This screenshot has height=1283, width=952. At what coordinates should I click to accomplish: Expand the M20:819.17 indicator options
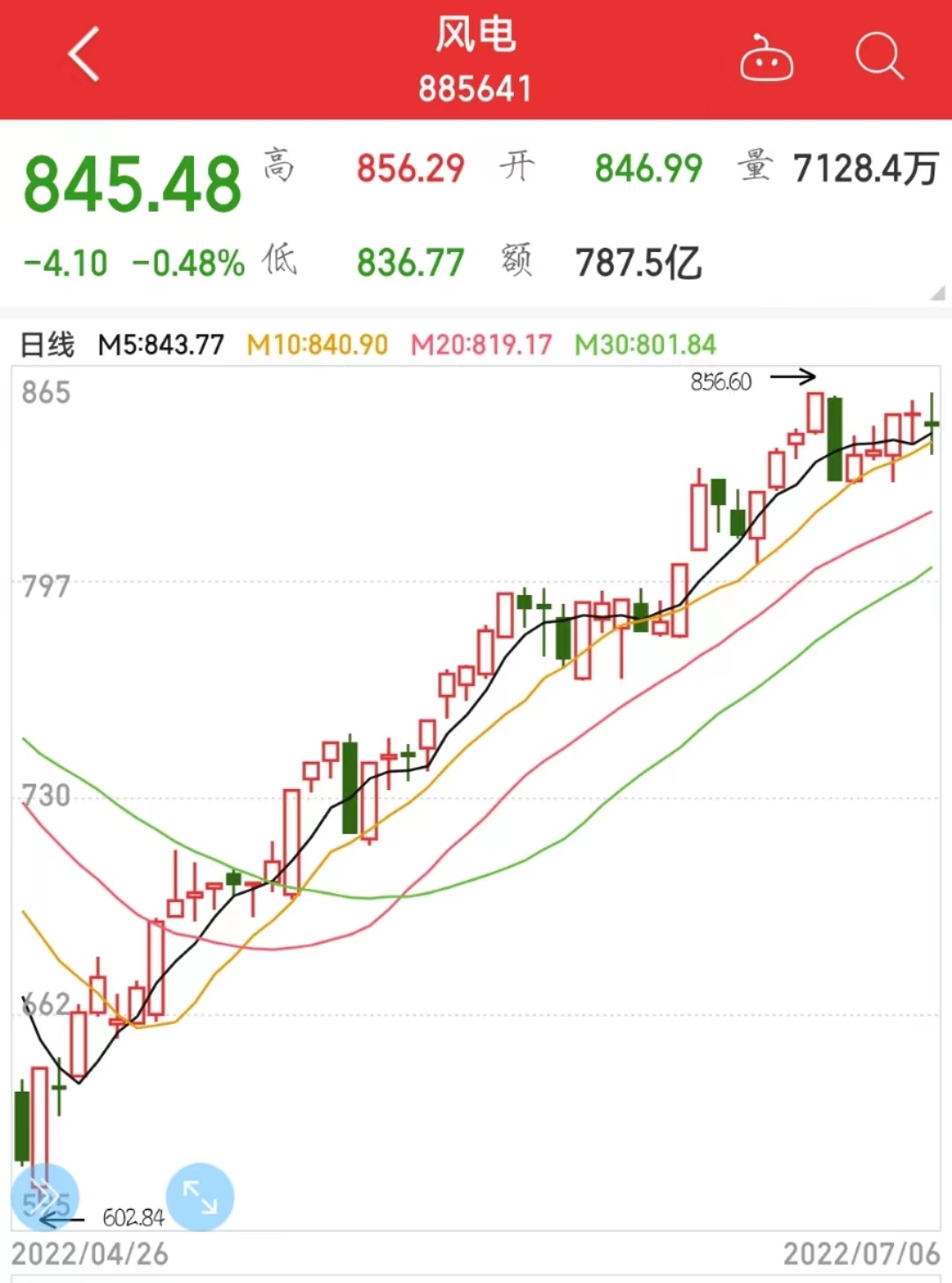pos(479,345)
